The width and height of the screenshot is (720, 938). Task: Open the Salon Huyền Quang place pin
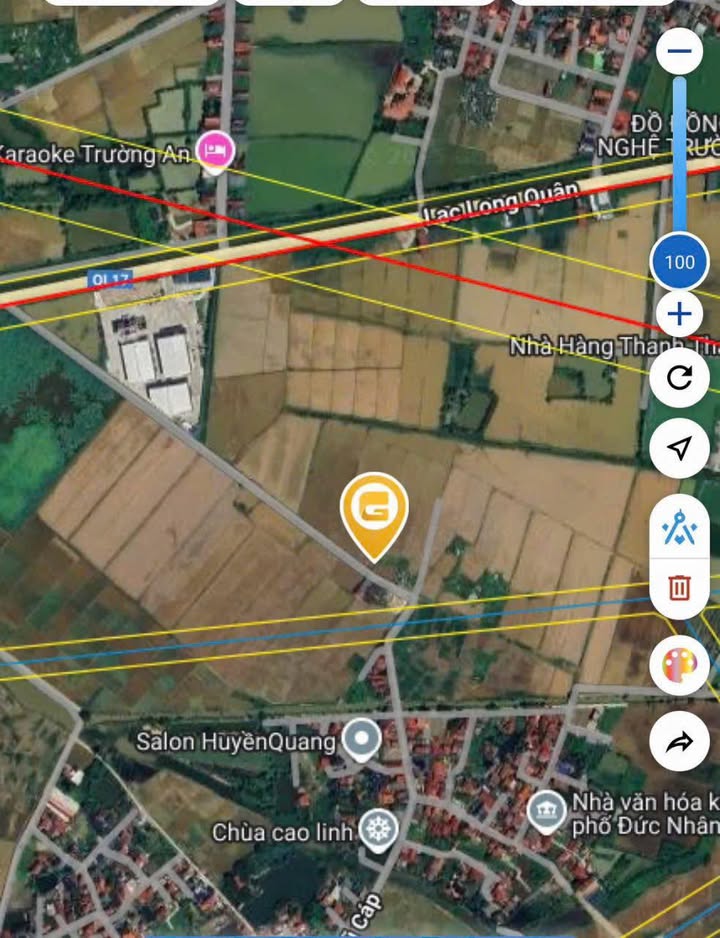click(x=361, y=740)
